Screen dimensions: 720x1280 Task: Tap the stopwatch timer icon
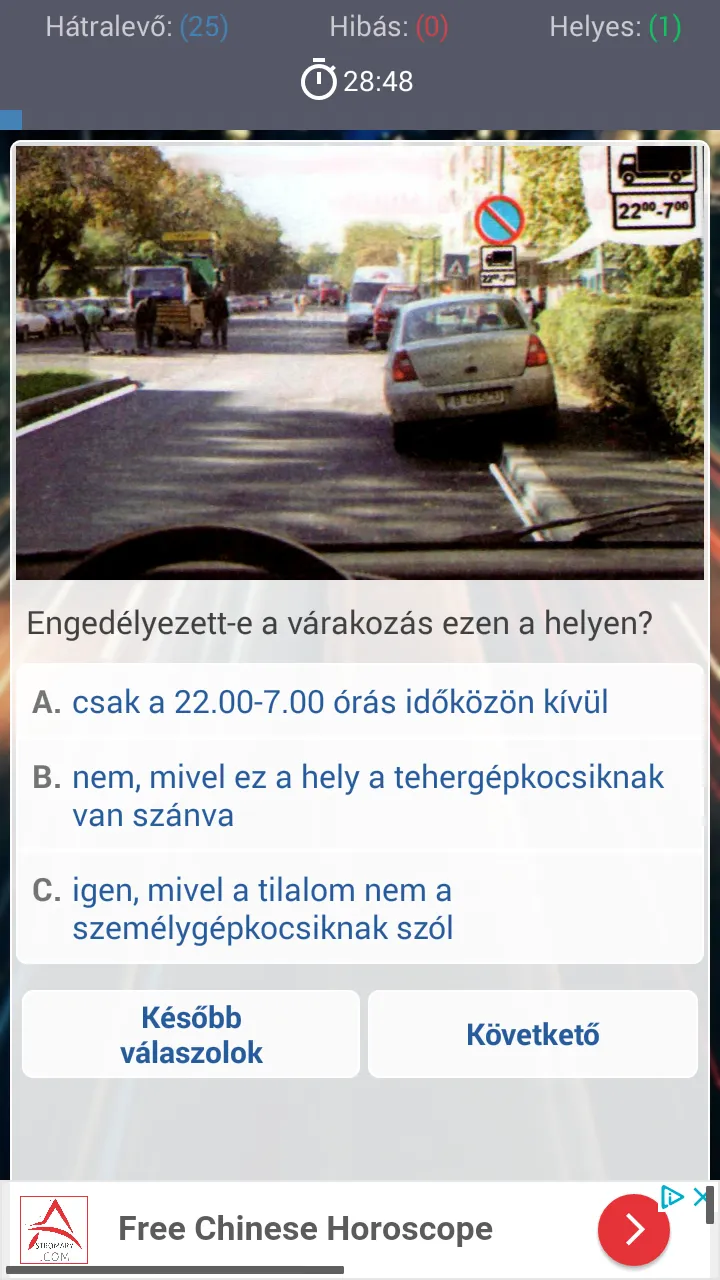point(319,81)
